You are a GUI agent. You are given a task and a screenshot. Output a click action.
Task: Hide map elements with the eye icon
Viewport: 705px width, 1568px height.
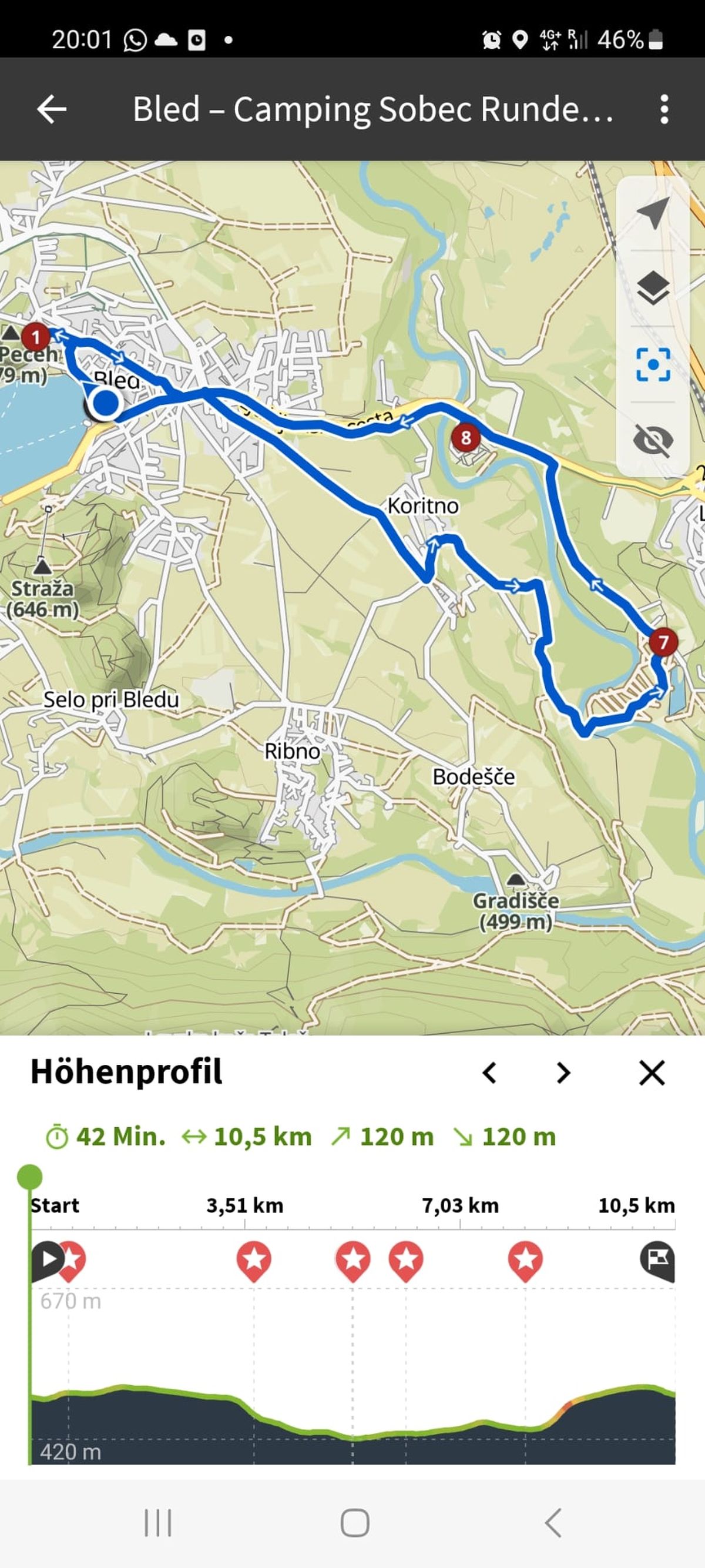(x=653, y=440)
